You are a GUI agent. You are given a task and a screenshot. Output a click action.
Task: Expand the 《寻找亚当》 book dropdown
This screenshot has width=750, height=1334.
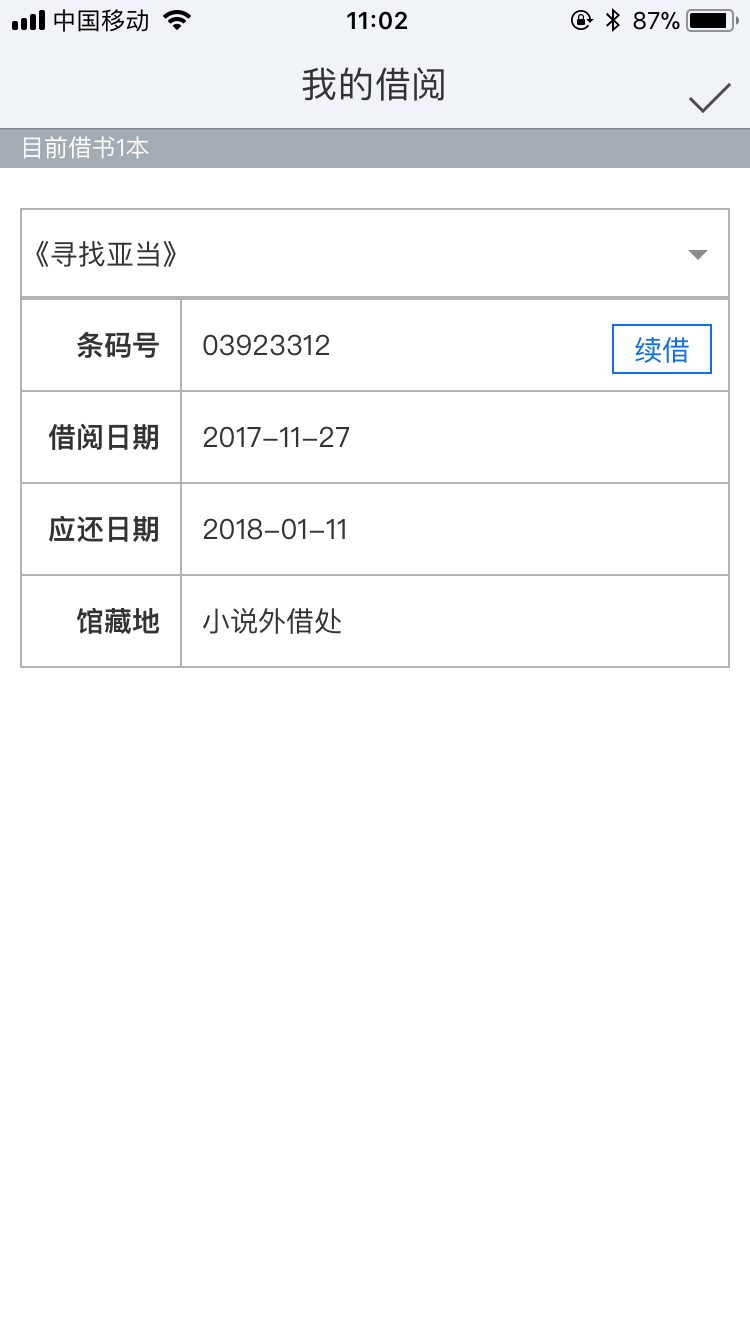[x=697, y=254]
